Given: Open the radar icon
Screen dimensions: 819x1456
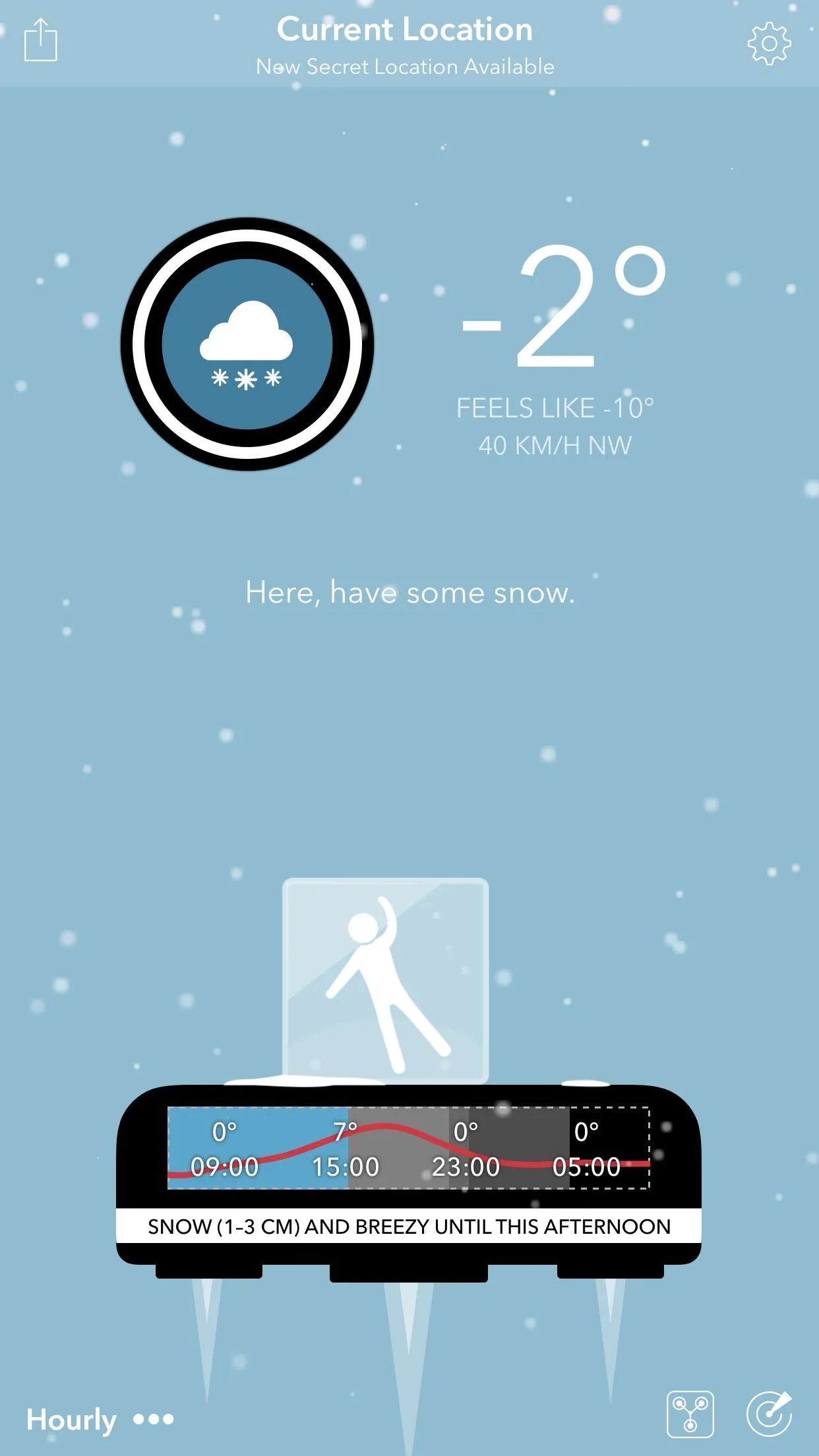Looking at the screenshot, I should pyautogui.click(x=769, y=1414).
